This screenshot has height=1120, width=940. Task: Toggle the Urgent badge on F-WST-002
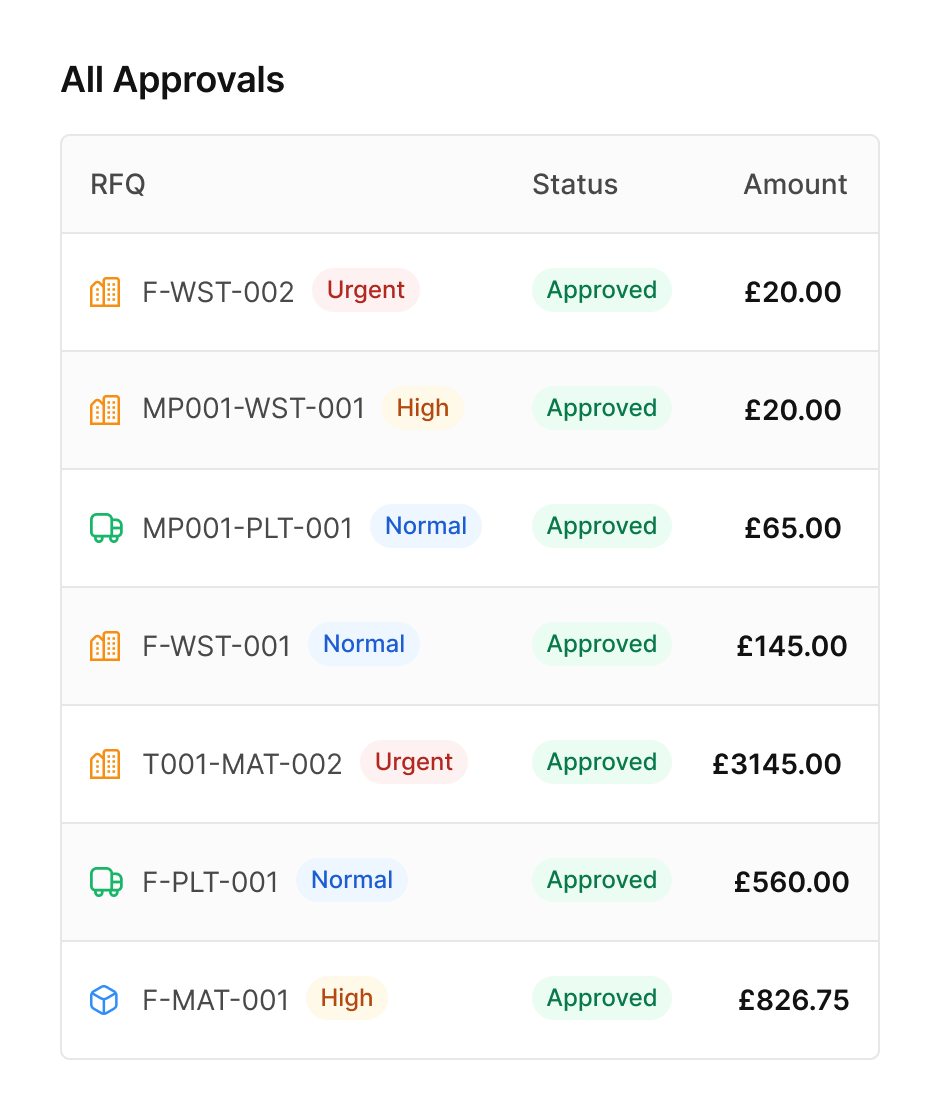point(365,290)
